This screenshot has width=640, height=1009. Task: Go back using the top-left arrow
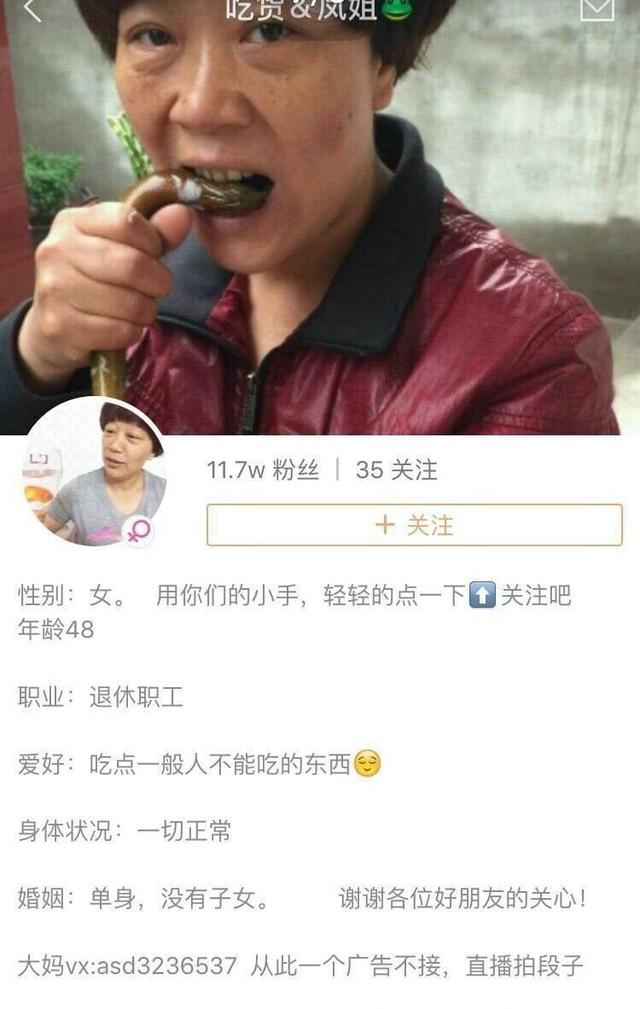(x=33, y=9)
